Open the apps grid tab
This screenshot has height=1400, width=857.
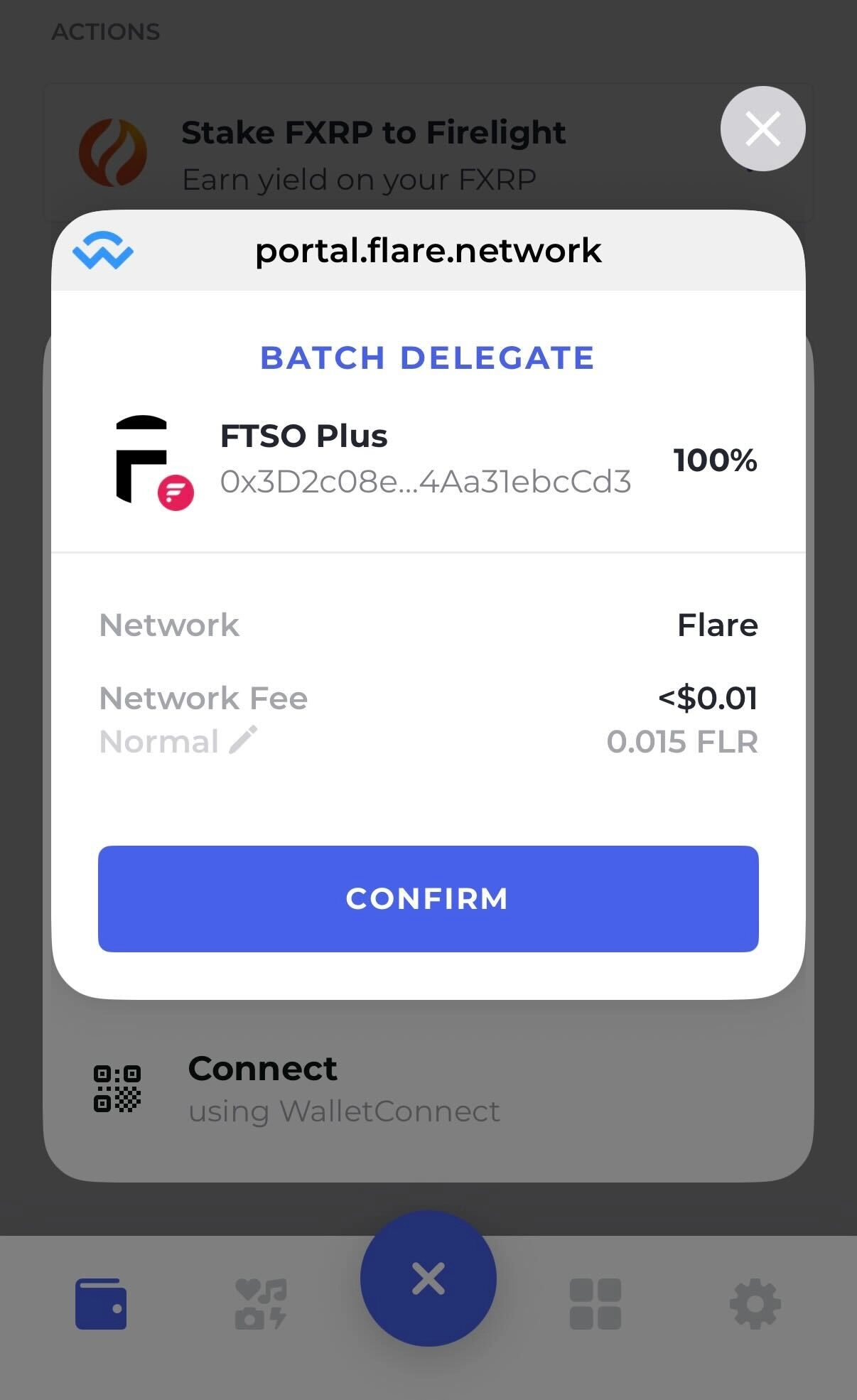(595, 1304)
